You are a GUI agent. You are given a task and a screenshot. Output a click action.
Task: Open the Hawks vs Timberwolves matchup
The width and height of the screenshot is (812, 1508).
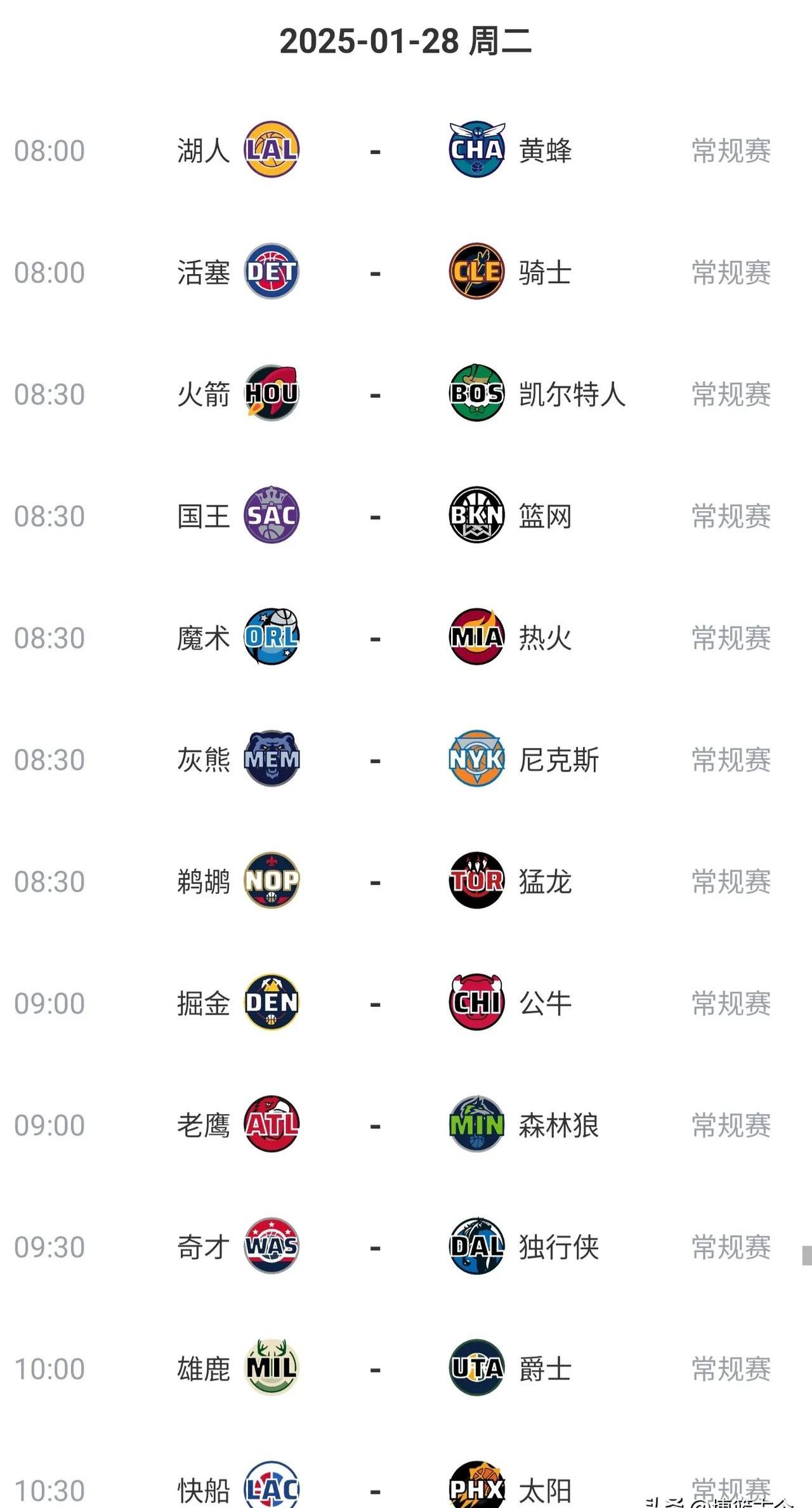(x=375, y=1125)
